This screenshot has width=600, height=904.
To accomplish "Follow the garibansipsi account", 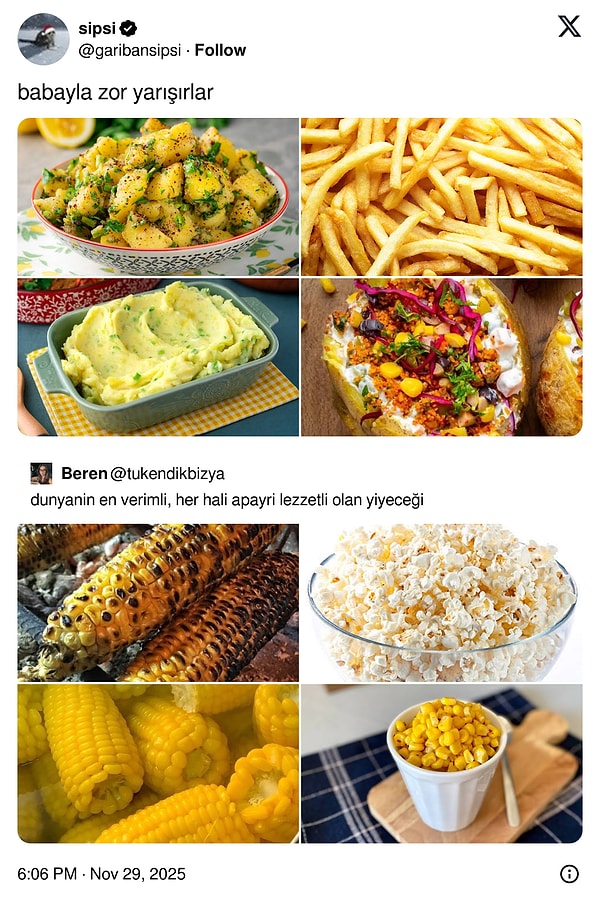I will coord(220,50).
